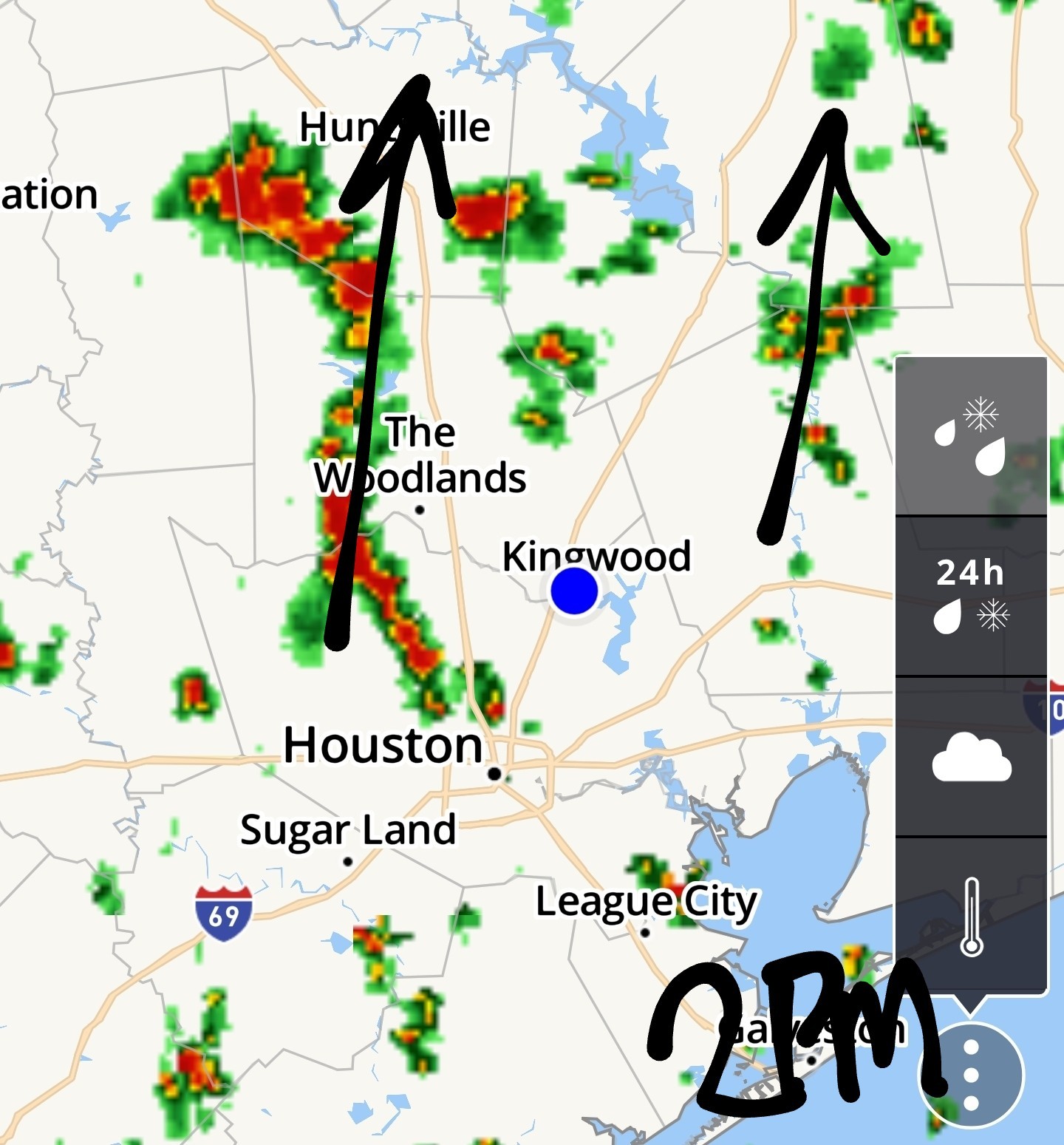Image resolution: width=1064 pixels, height=1145 pixels.
Task: Show the temperature layer
Action: point(971,916)
